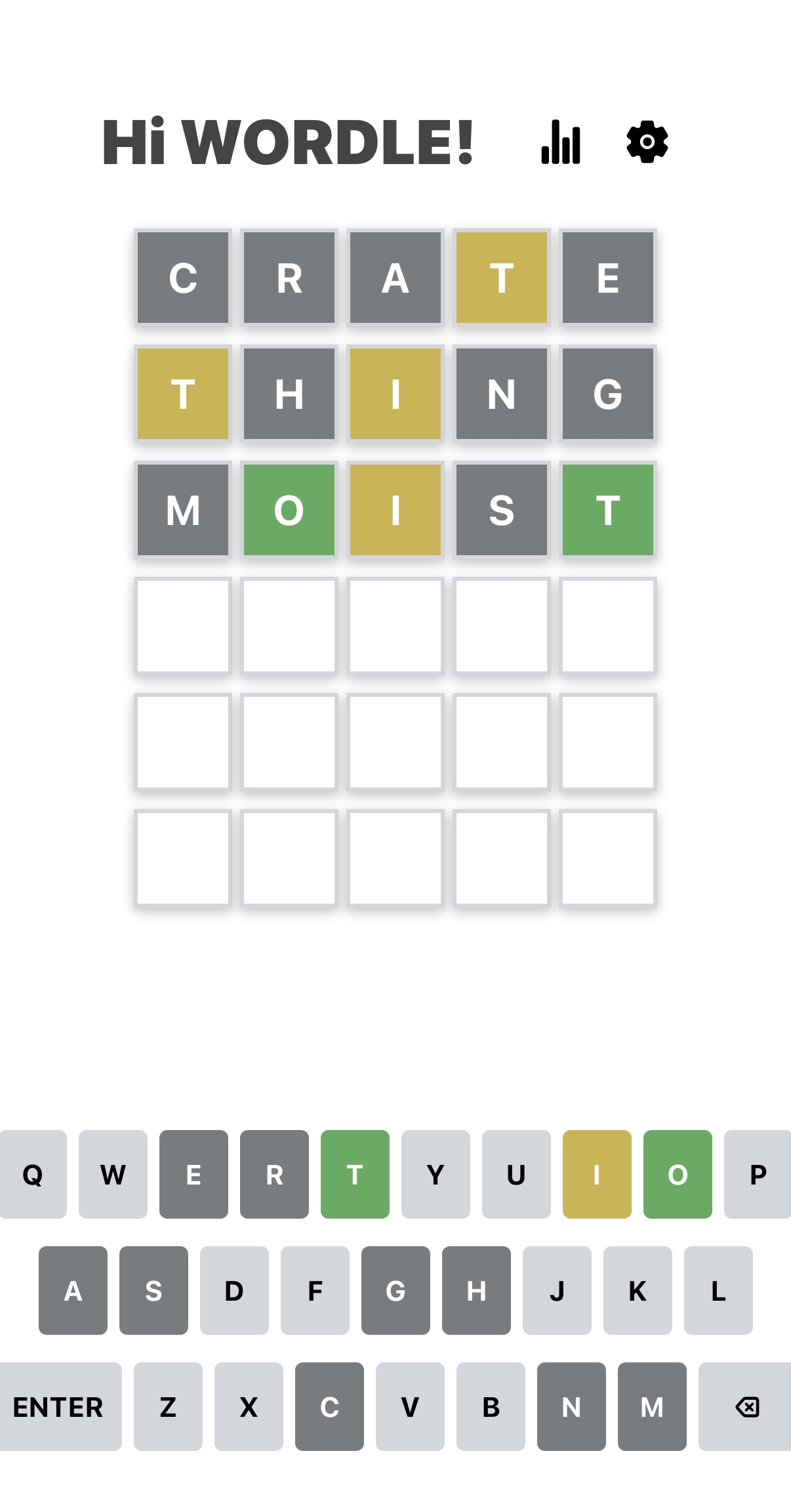The height and width of the screenshot is (1512, 791).
Task: Hit the yellow I key
Action: (597, 1174)
